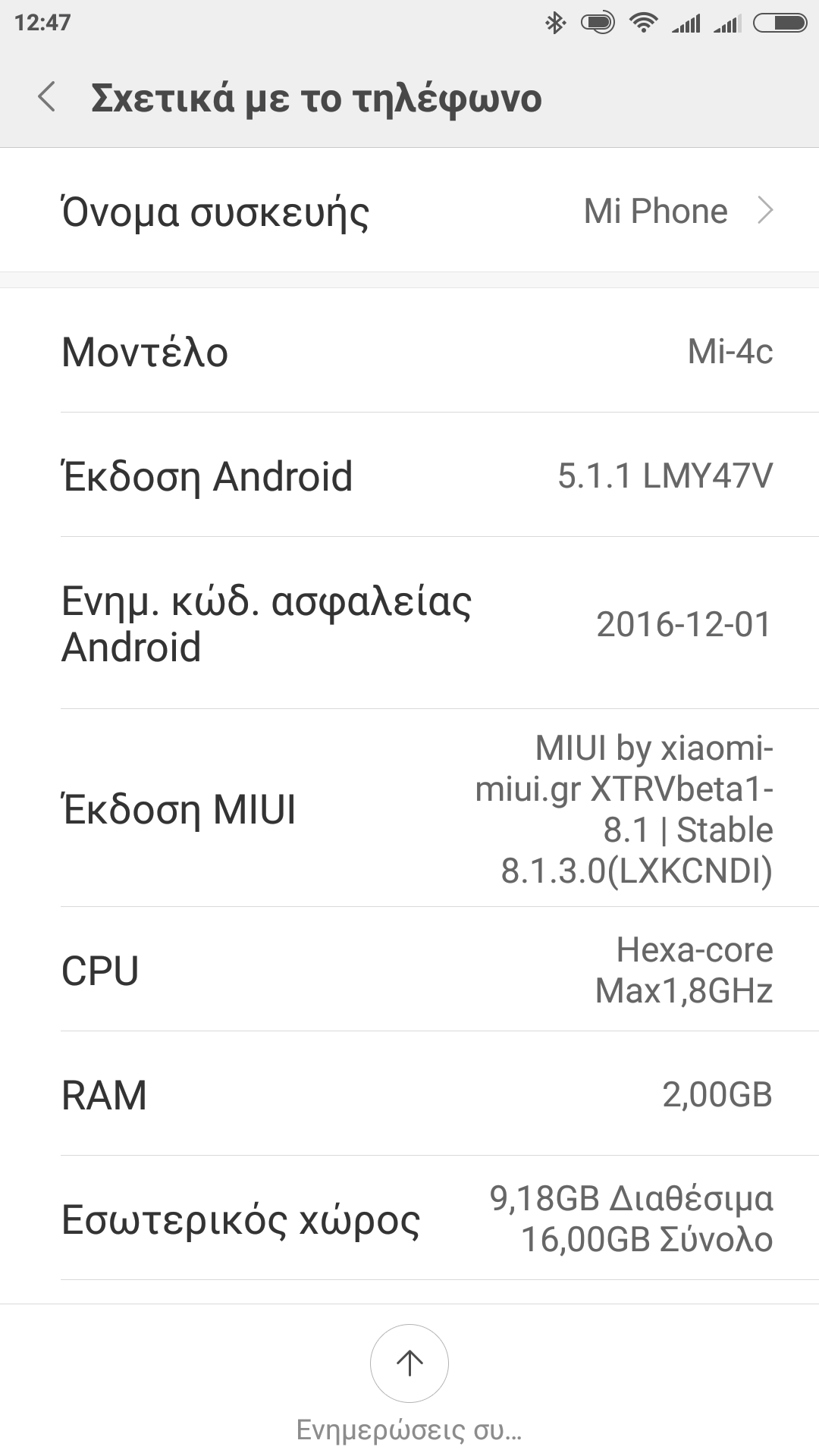The image size is (819, 1456).
Task: Go back from Σχετικά με το τηλέφωνο
Action: coord(47,98)
